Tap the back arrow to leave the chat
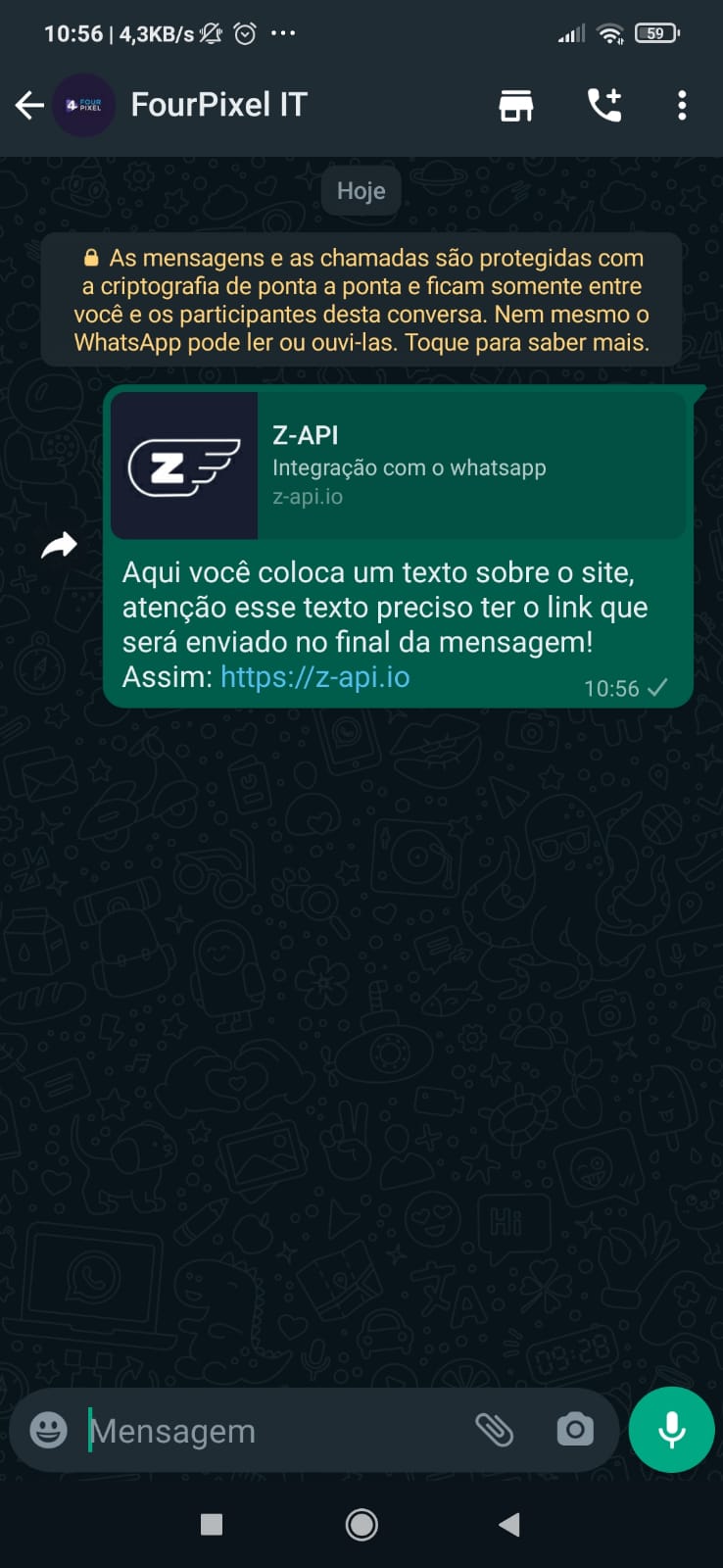 [28, 105]
